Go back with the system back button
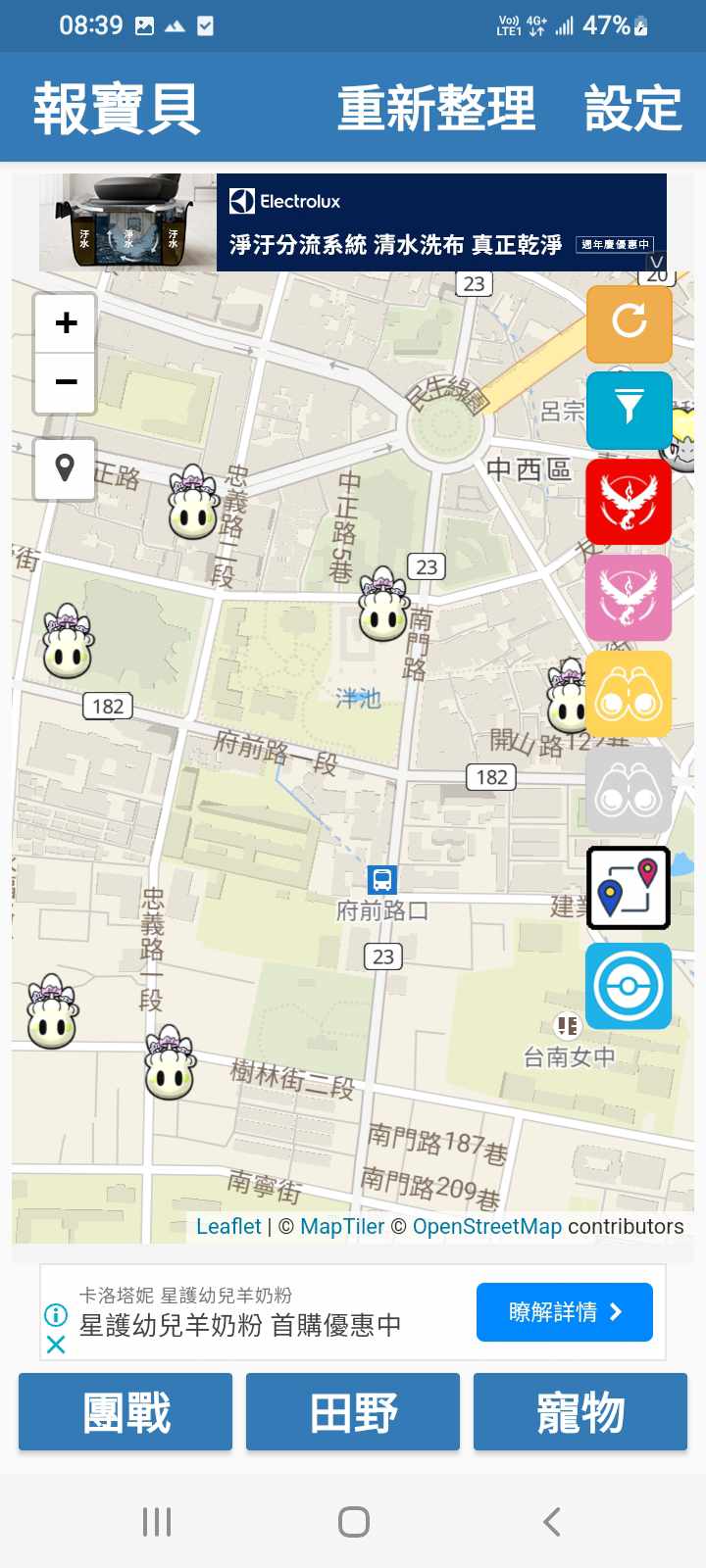The width and height of the screenshot is (706, 1568). (551, 1522)
